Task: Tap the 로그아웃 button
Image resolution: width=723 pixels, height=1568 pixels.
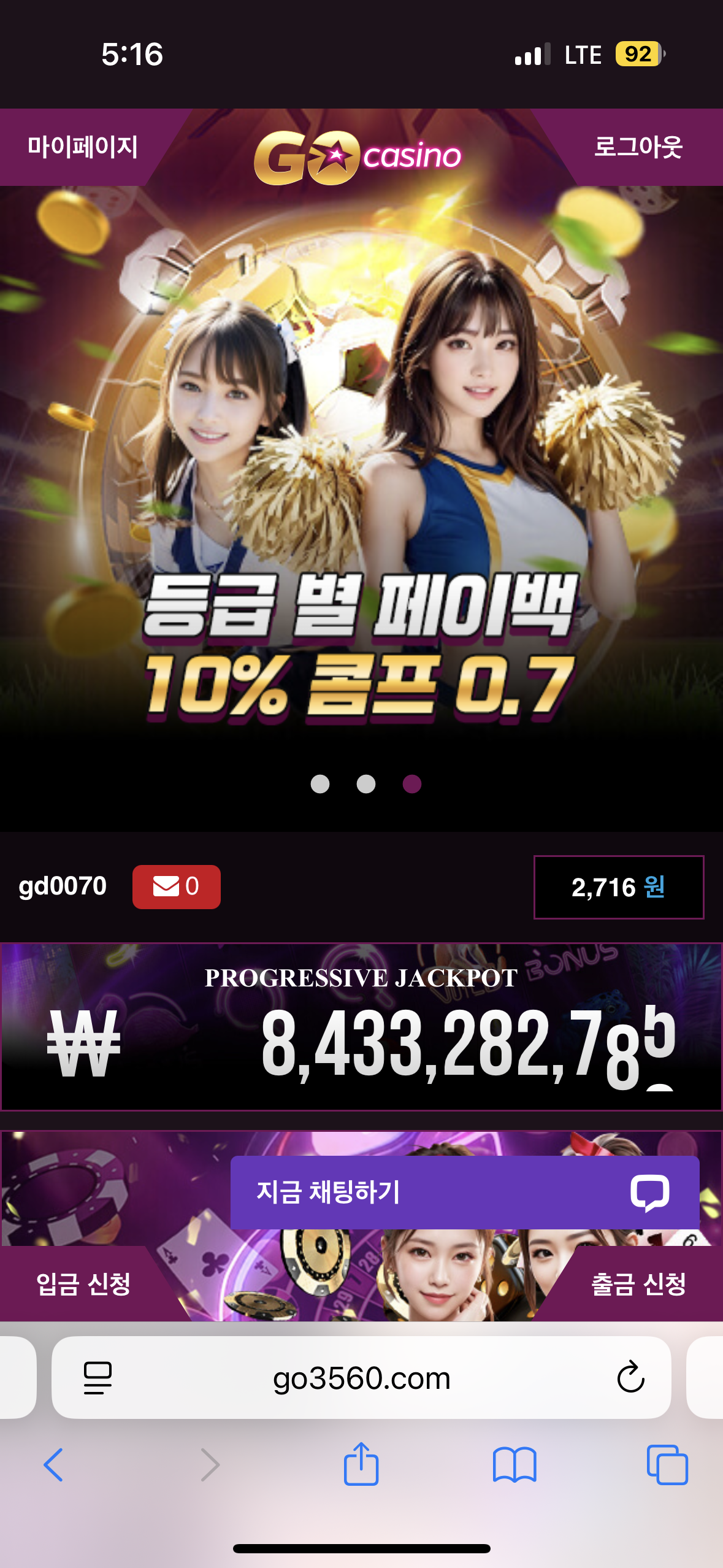Action: click(638, 147)
